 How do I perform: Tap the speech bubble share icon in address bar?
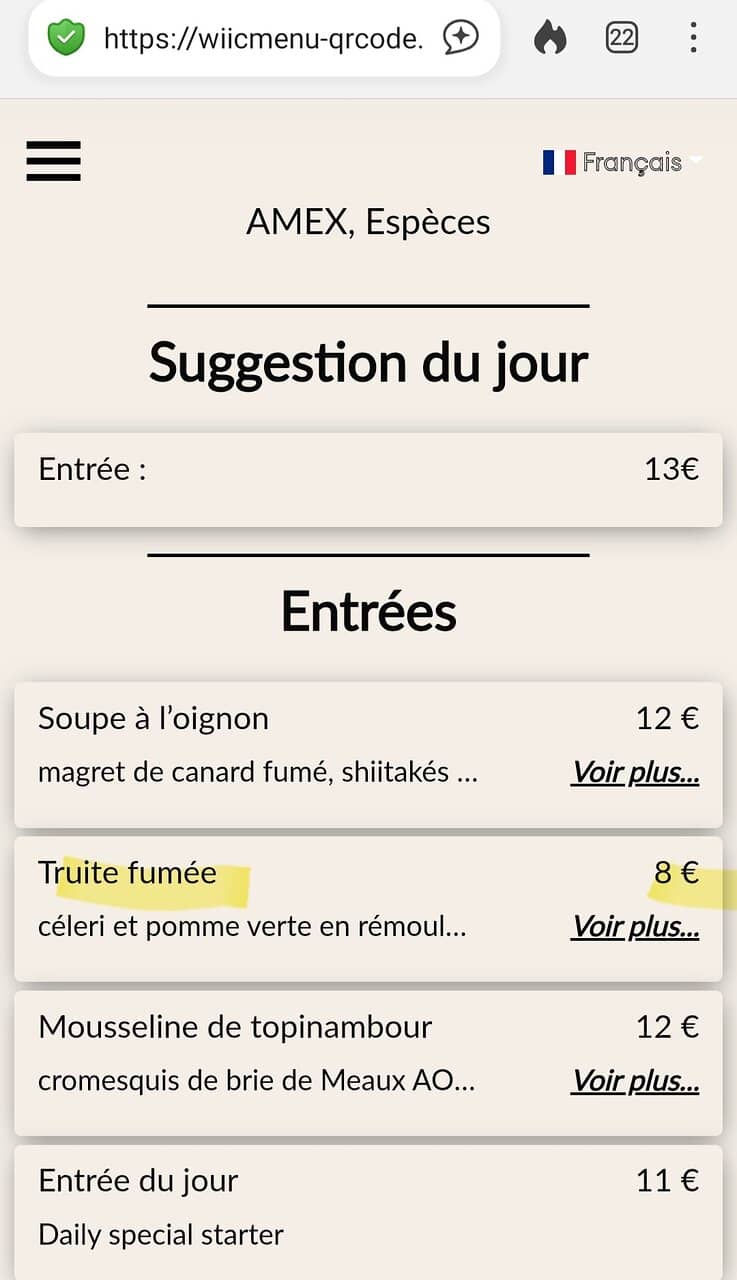tap(461, 38)
